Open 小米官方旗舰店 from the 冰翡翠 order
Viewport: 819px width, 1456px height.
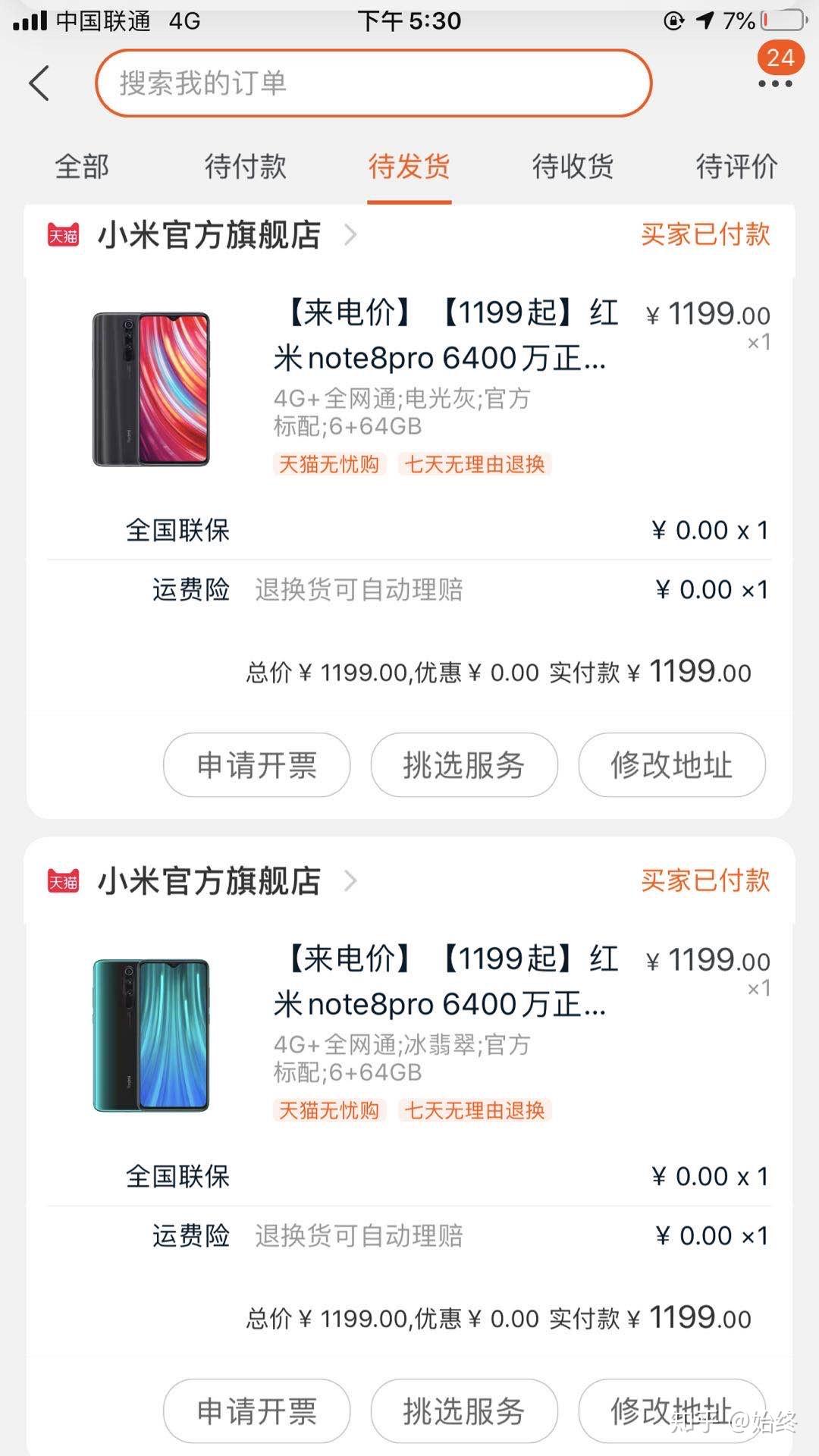click(209, 881)
